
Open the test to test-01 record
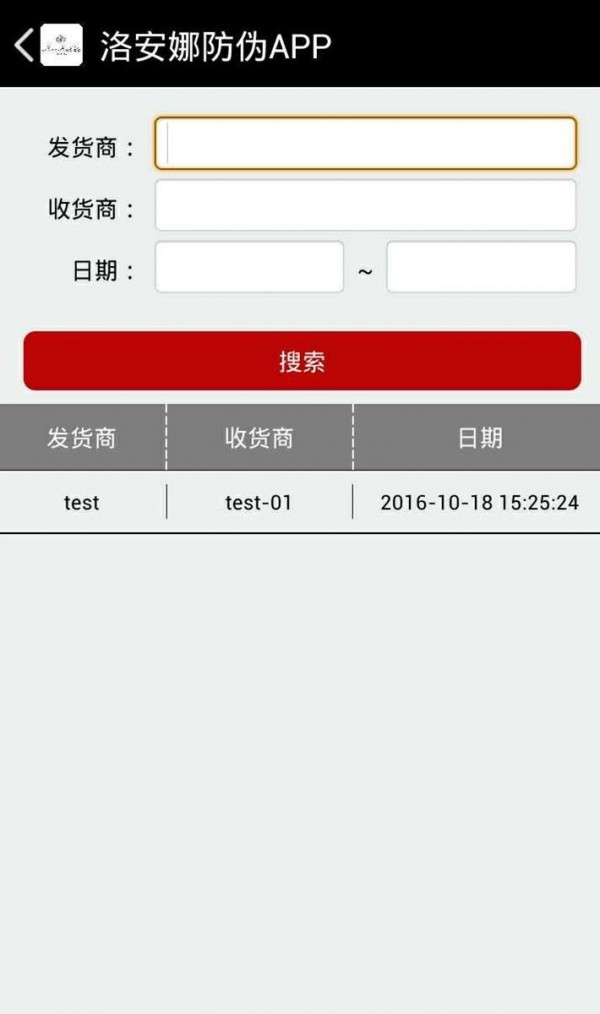point(300,502)
